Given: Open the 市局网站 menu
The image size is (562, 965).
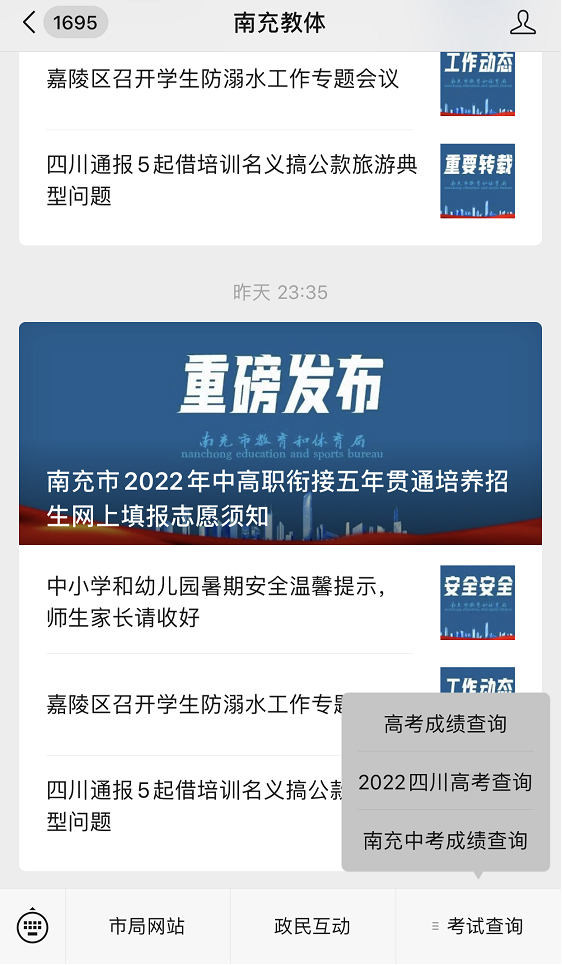Looking at the screenshot, I should click(147, 926).
